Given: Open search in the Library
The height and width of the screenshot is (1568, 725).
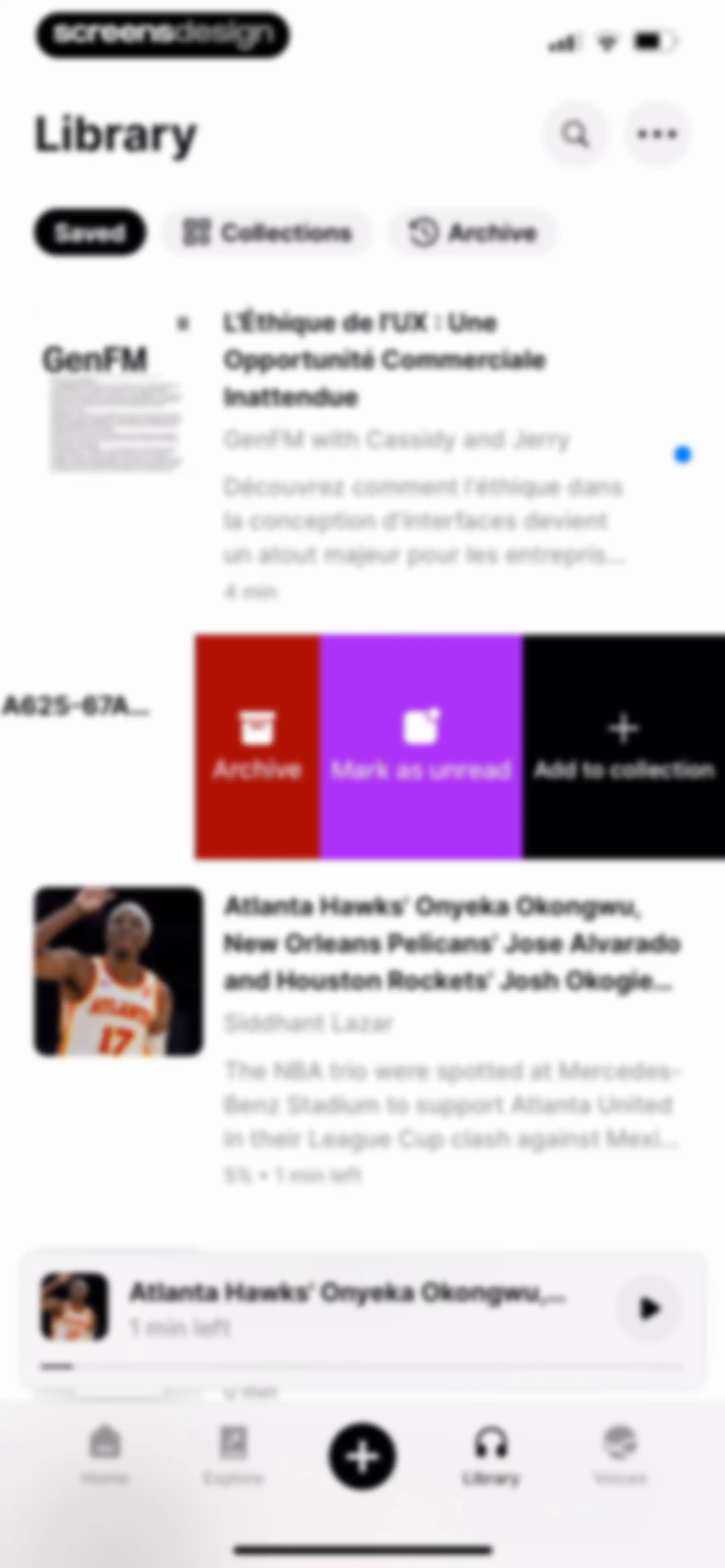Looking at the screenshot, I should coord(575,134).
